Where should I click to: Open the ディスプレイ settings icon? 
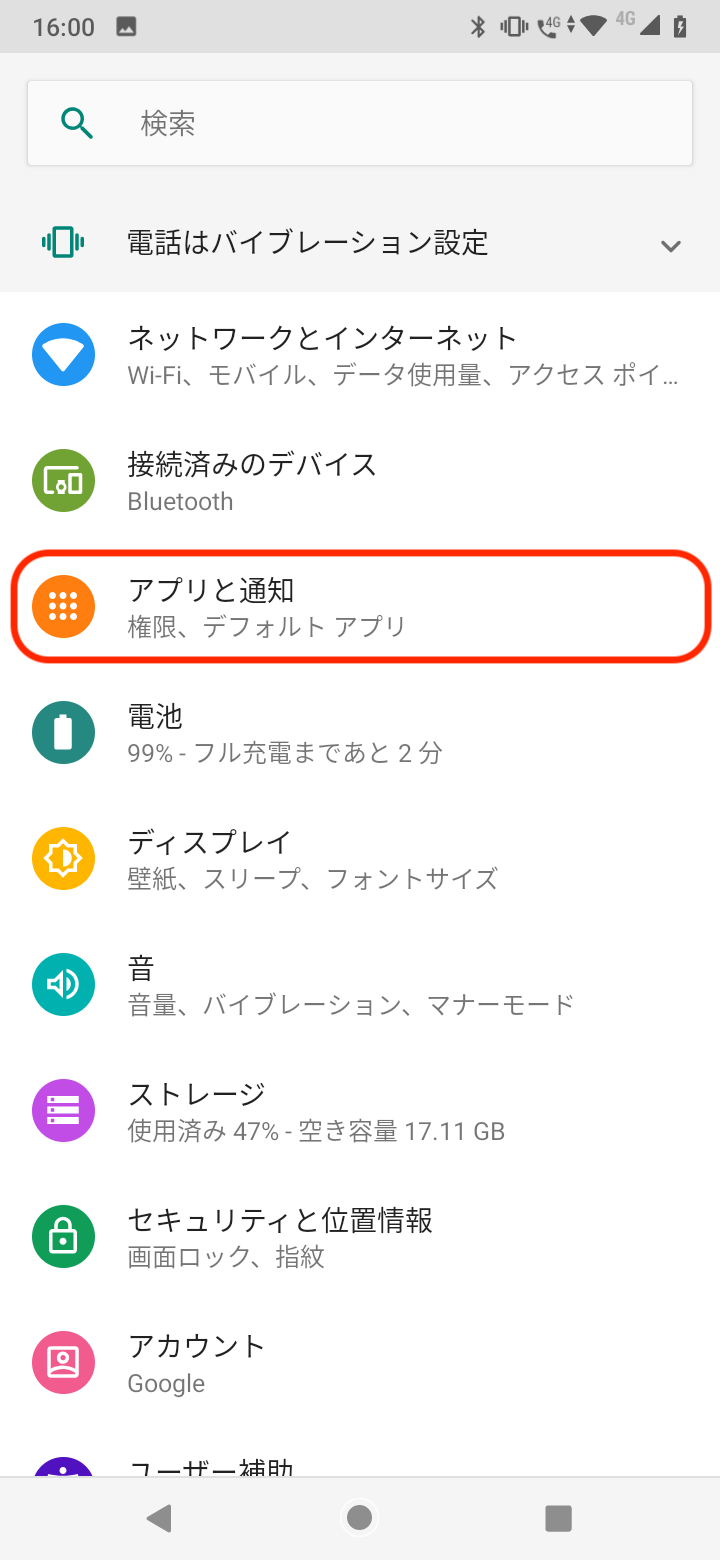click(x=63, y=858)
